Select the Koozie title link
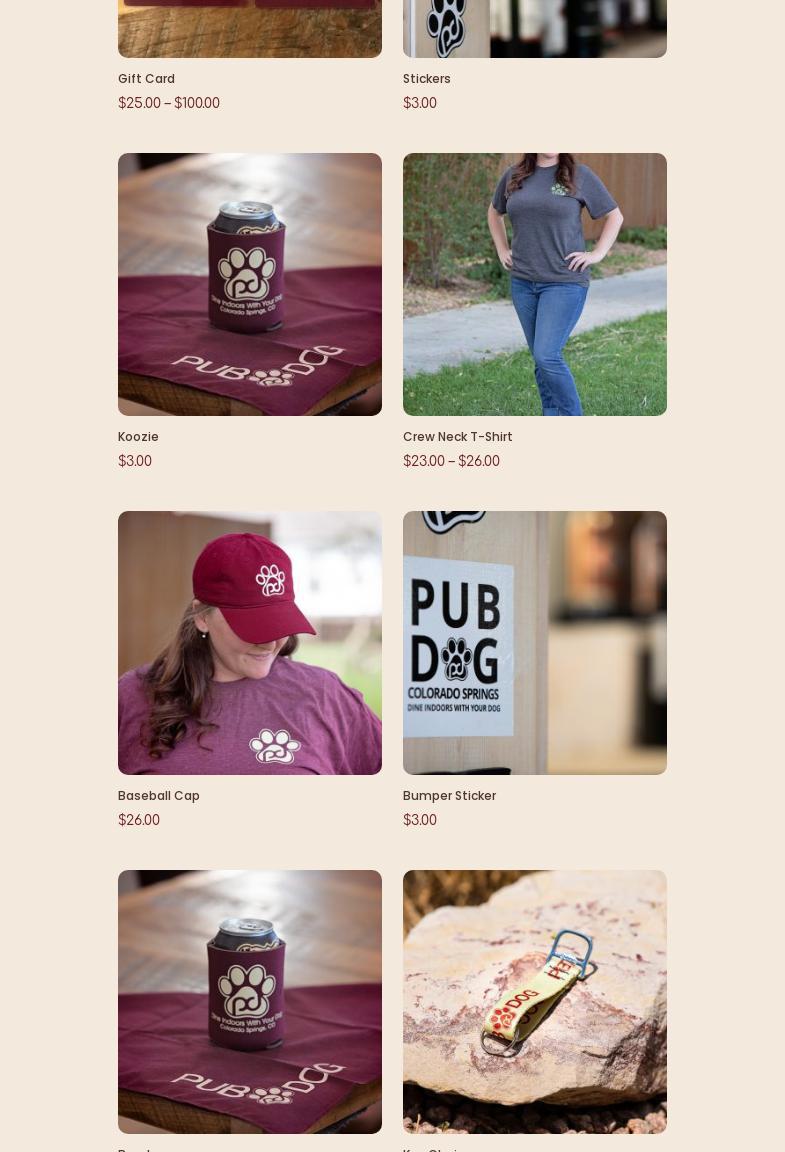Screen dimensions: 785x1152 coord(139,437)
